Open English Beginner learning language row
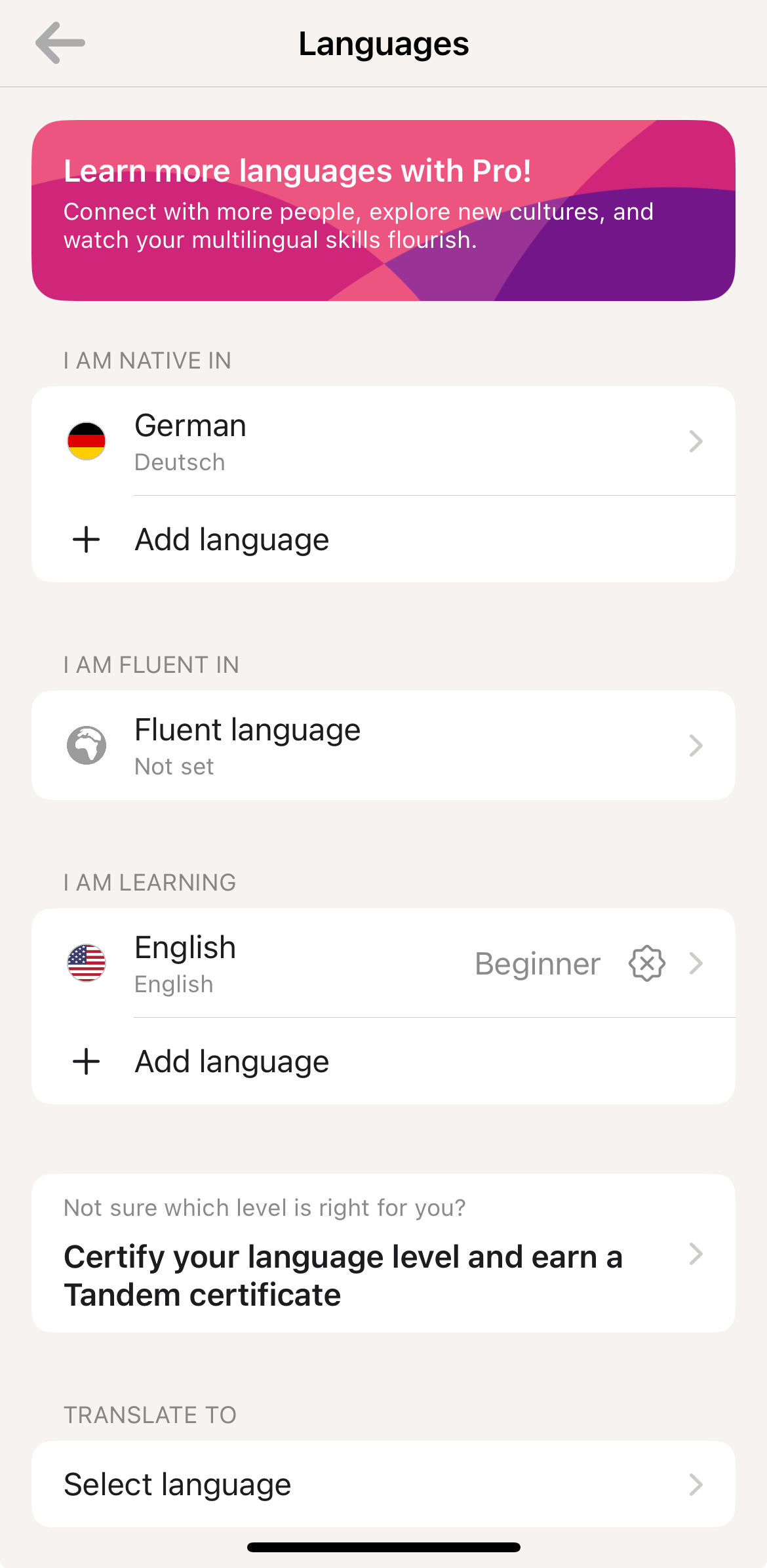 [383, 963]
